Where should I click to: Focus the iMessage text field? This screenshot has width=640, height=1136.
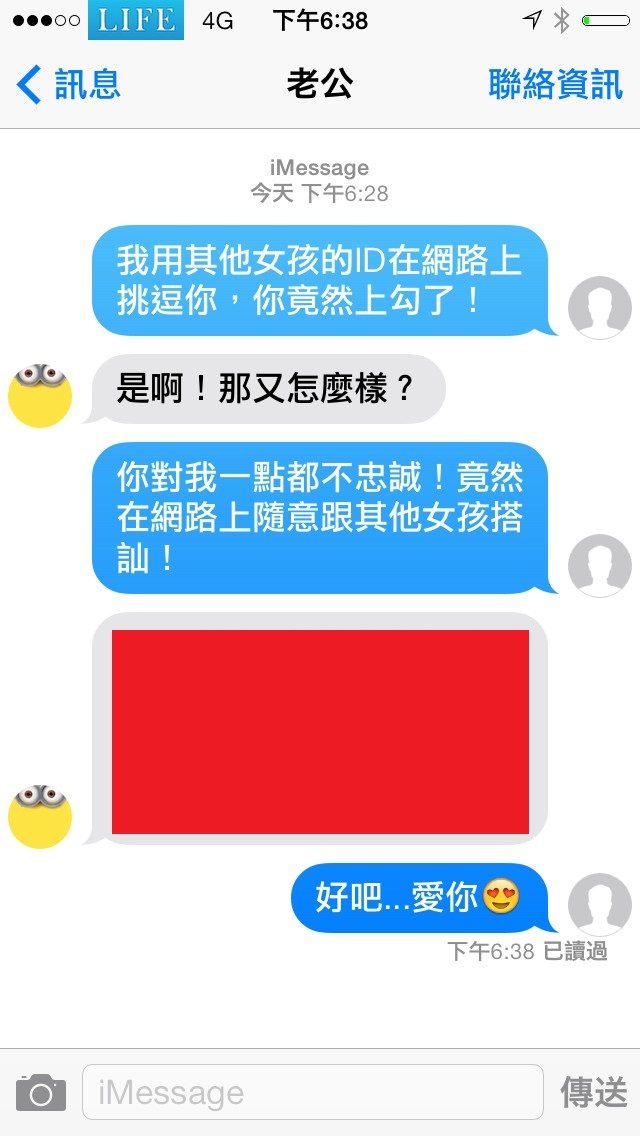pos(312,1092)
